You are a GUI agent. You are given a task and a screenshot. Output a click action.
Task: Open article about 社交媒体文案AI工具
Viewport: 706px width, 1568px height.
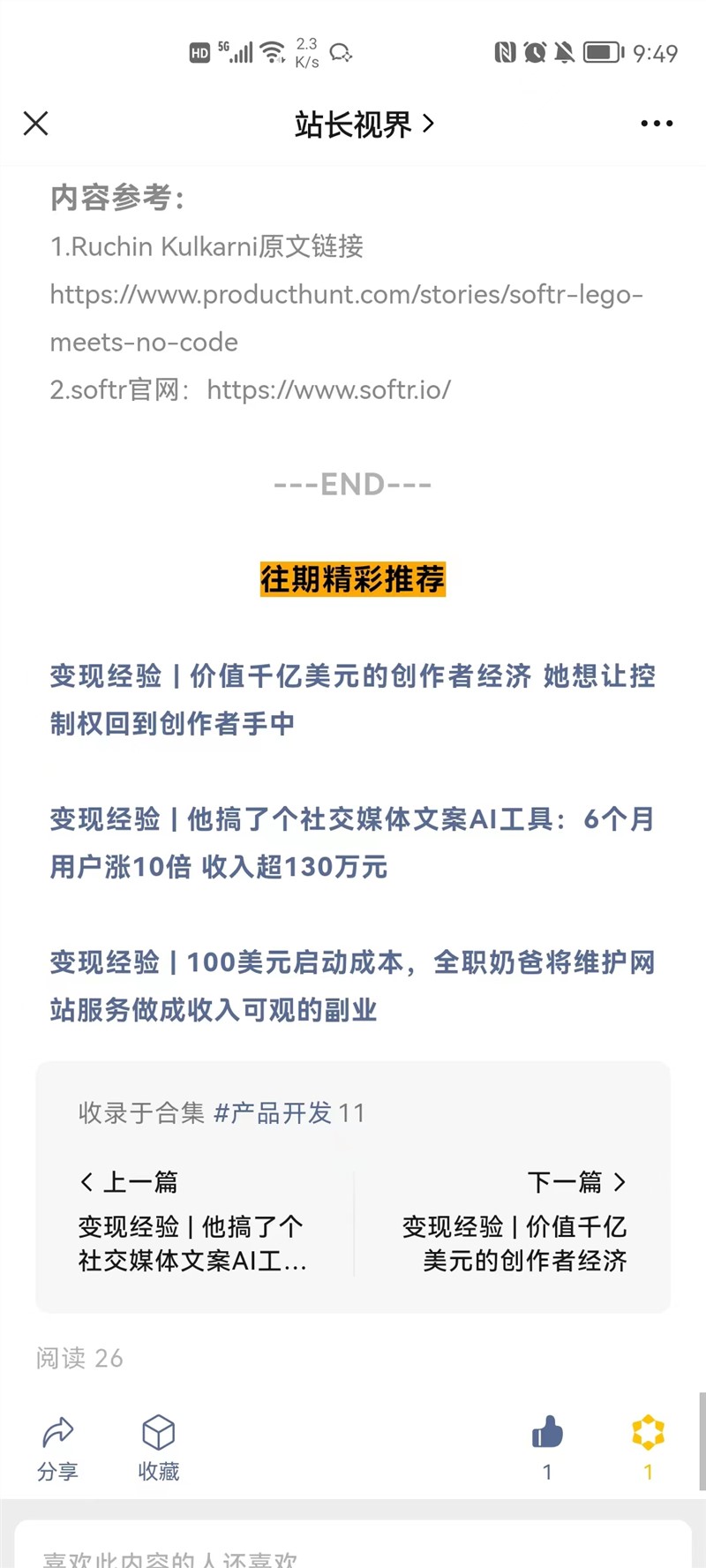(351, 842)
